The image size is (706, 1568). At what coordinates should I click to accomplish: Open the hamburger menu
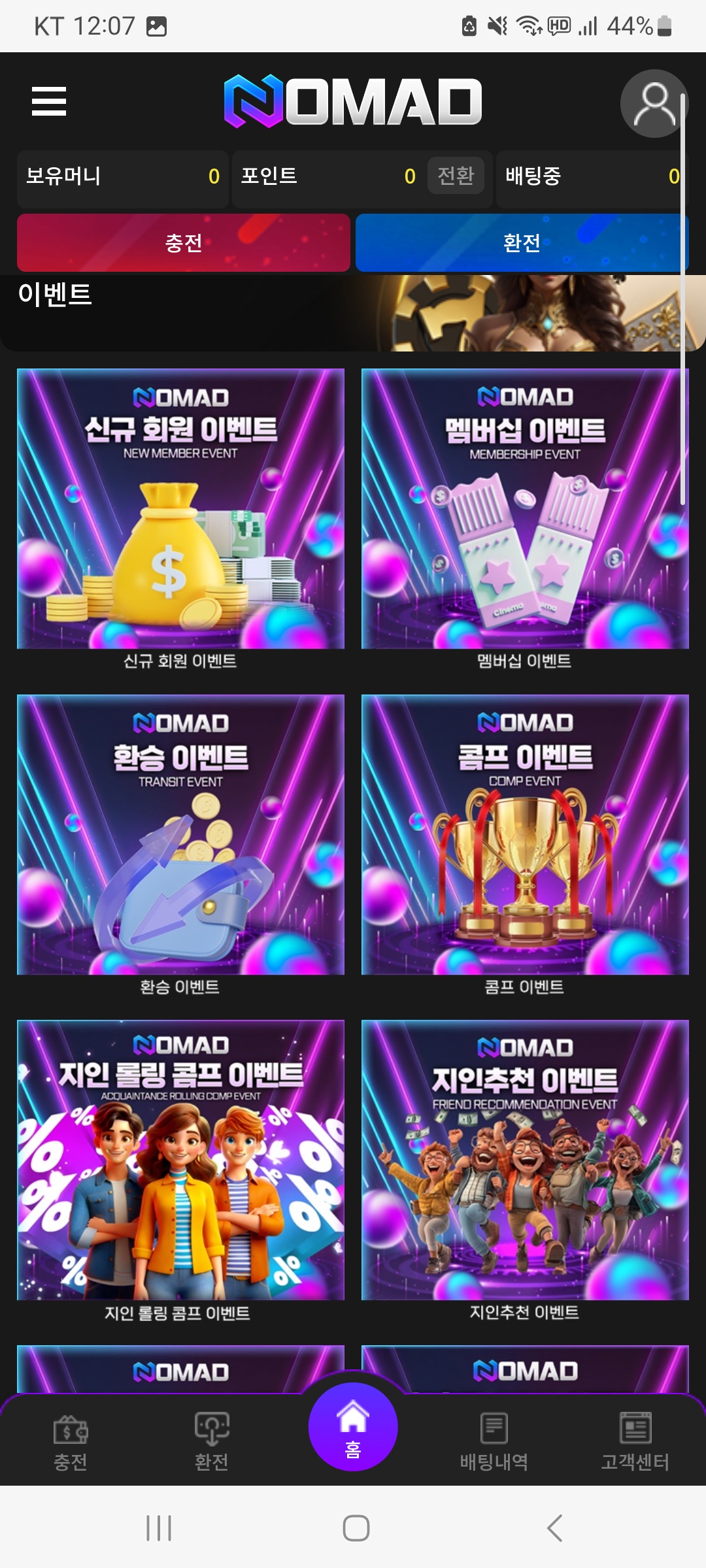point(49,101)
